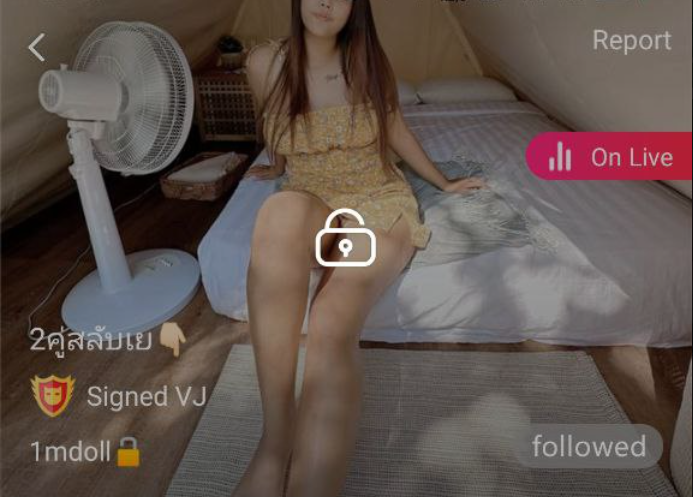Tap the followed button
The height and width of the screenshot is (497, 693).
[x=589, y=446]
